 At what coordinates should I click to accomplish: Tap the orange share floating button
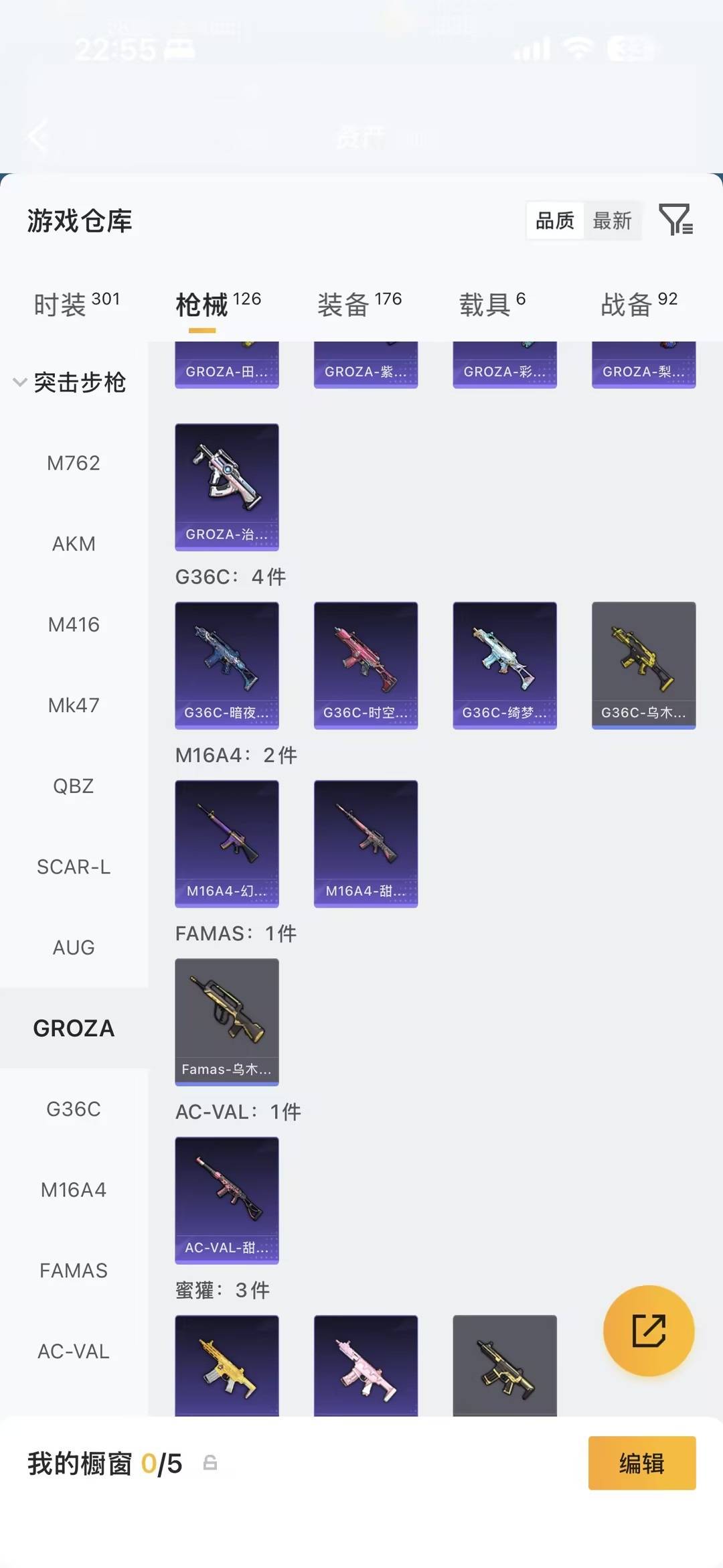click(648, 1330)
